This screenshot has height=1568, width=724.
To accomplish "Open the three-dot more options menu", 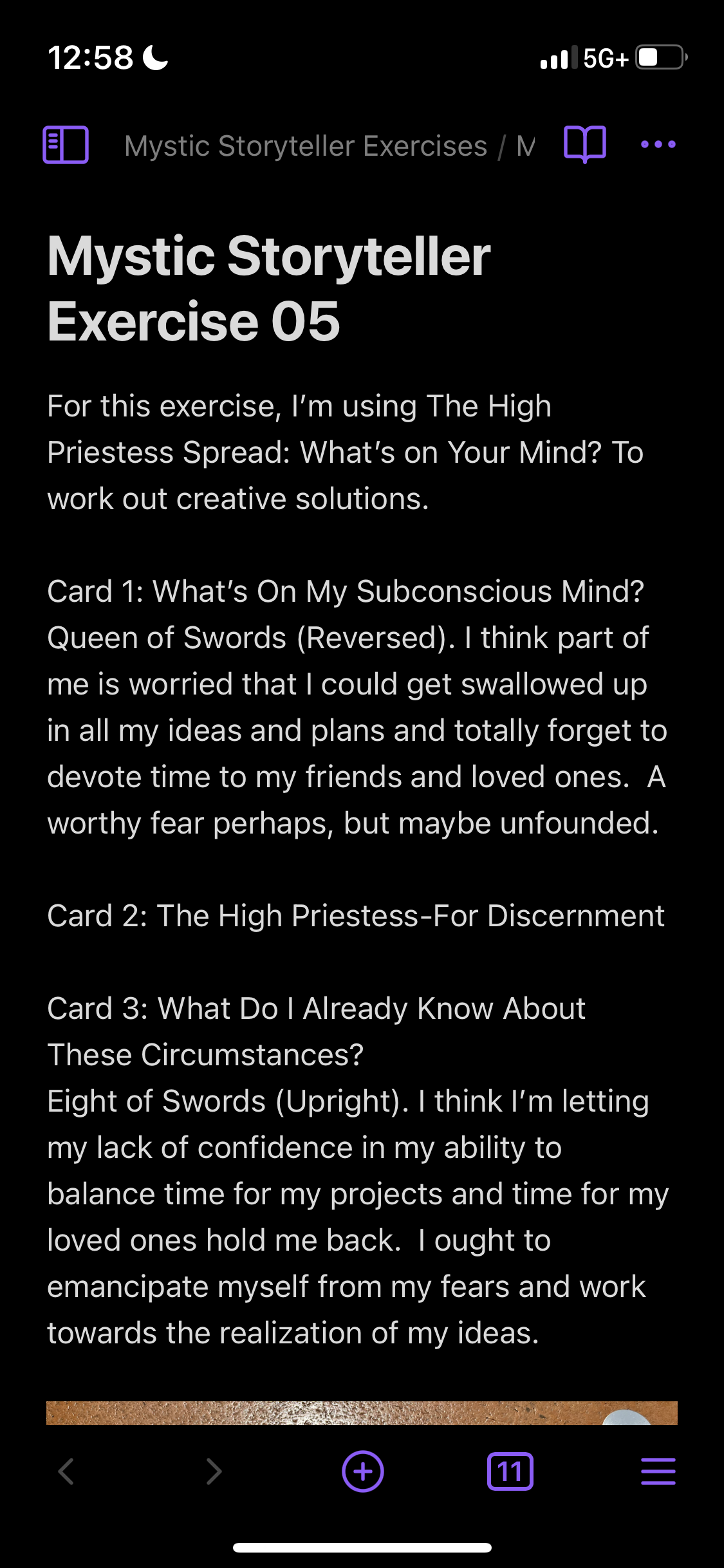I will pos(658,144).
